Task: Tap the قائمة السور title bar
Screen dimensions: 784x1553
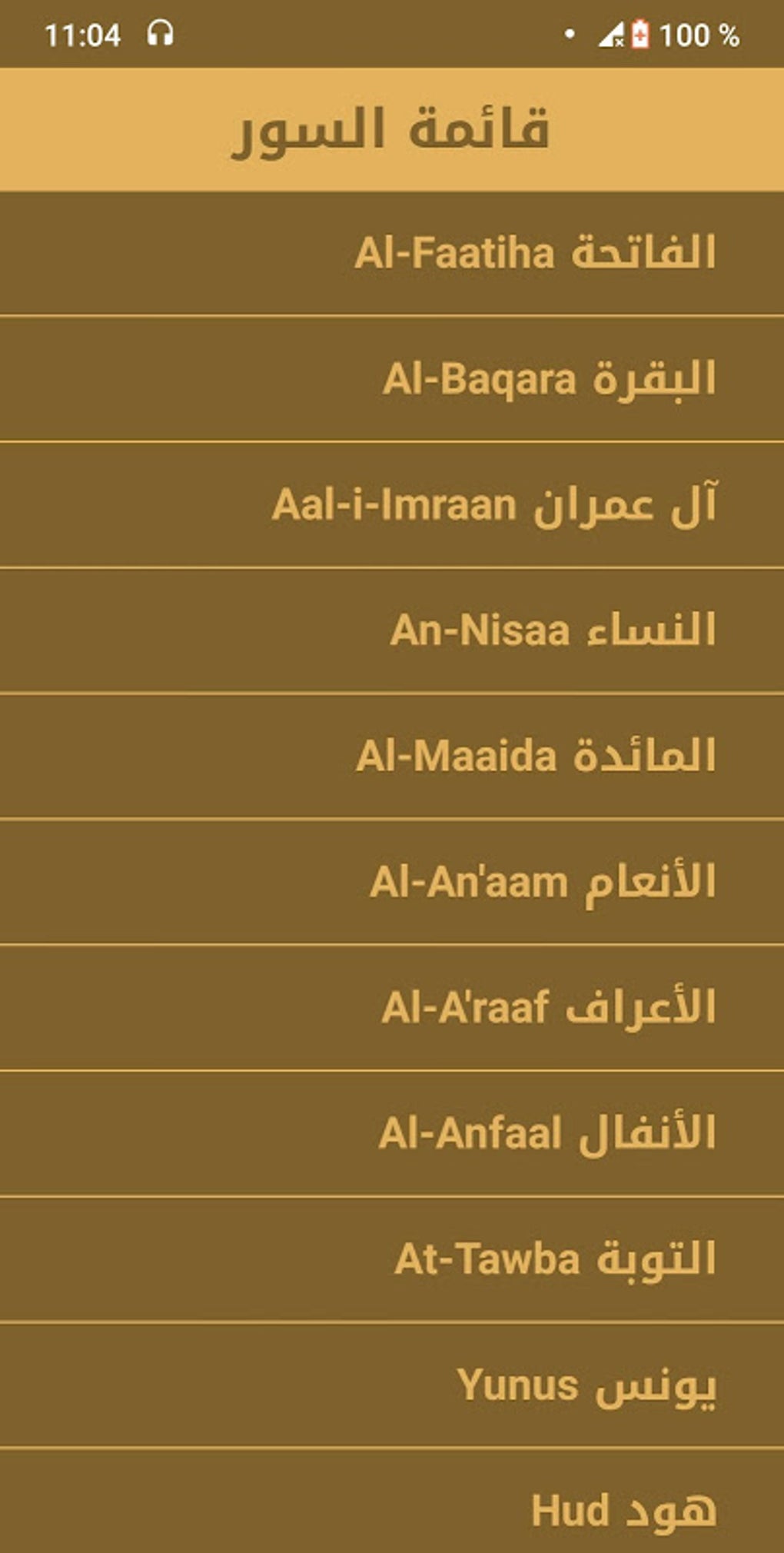Action: coord(392,127)
